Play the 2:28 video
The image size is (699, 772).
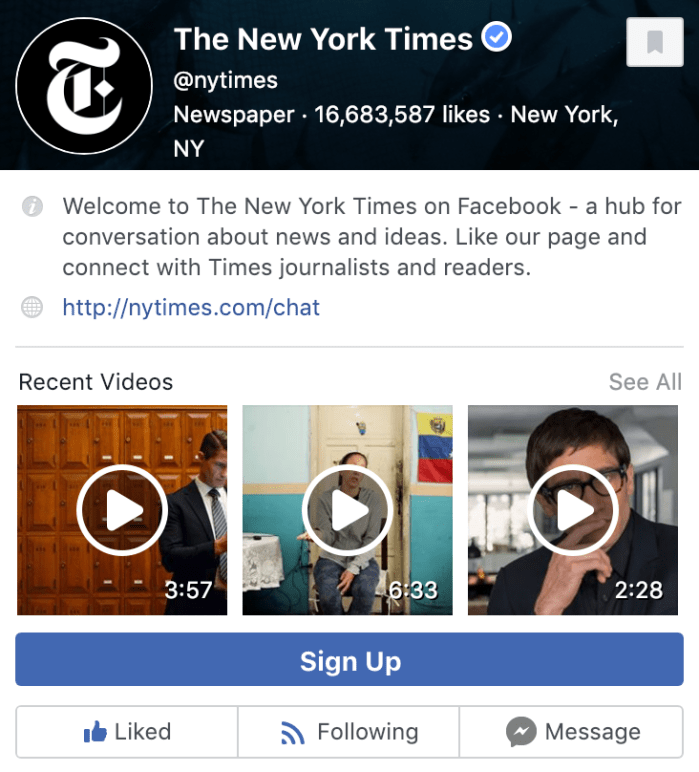tap(573, 510)
